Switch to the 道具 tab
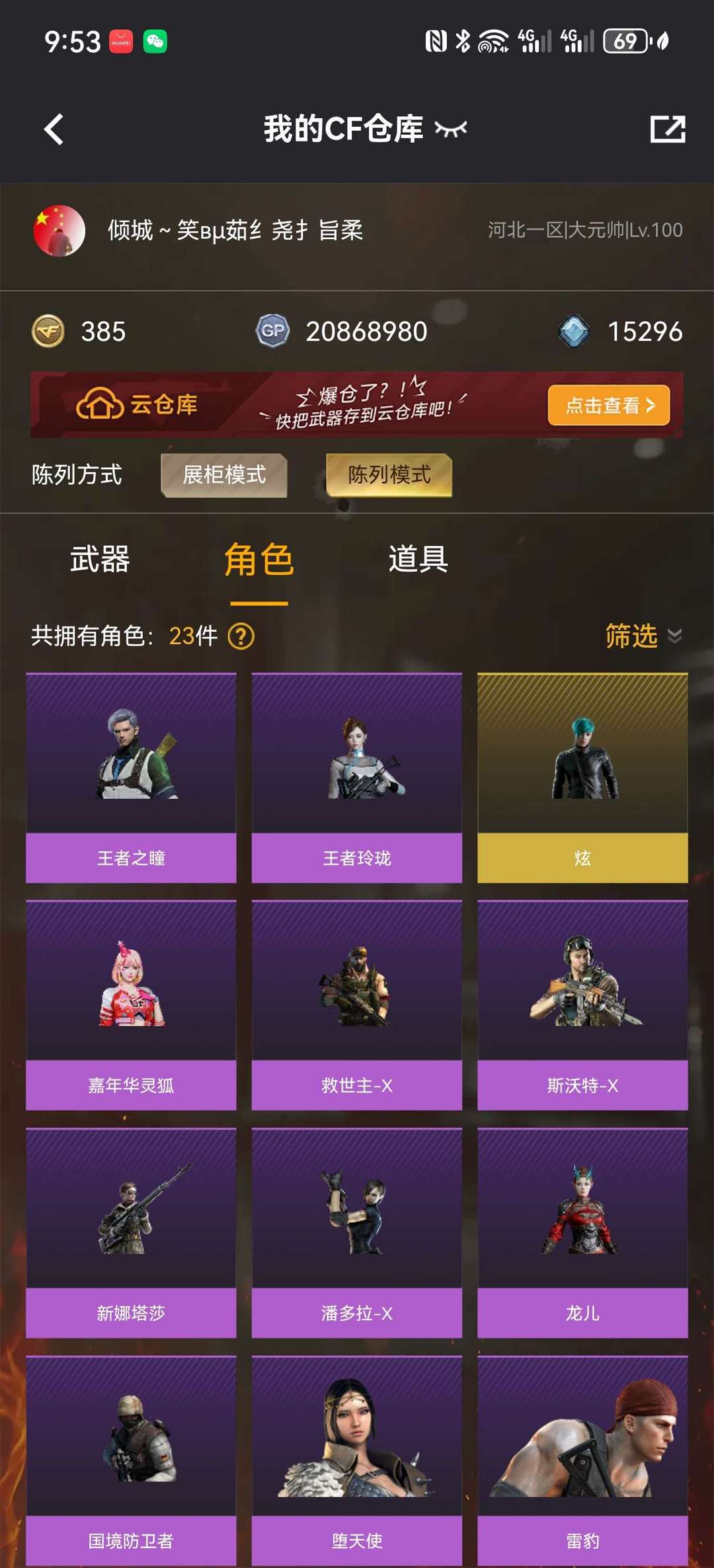 (418, 559)
